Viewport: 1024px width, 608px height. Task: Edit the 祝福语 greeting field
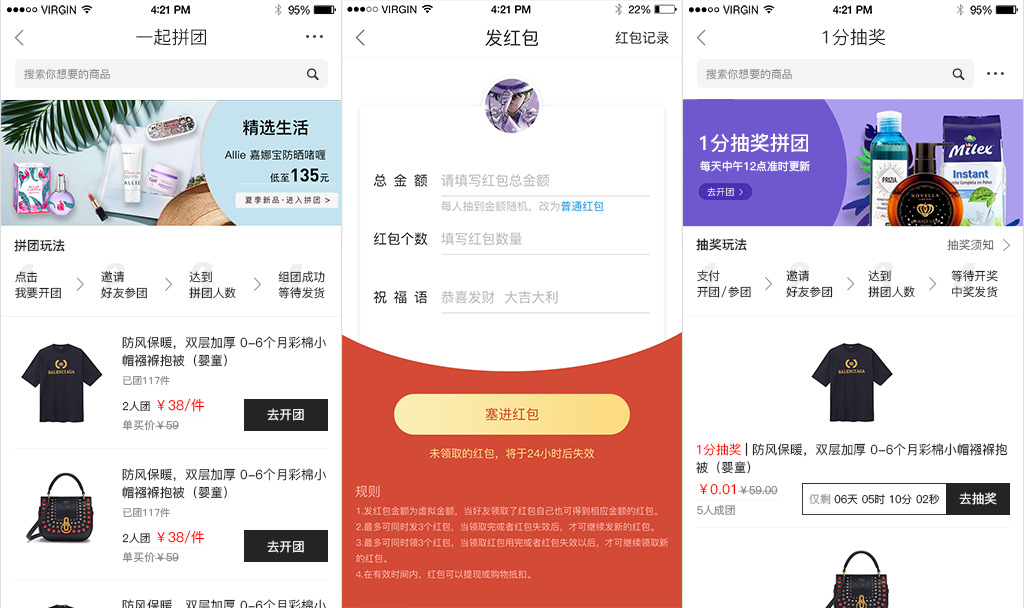(x=543, y=297)
